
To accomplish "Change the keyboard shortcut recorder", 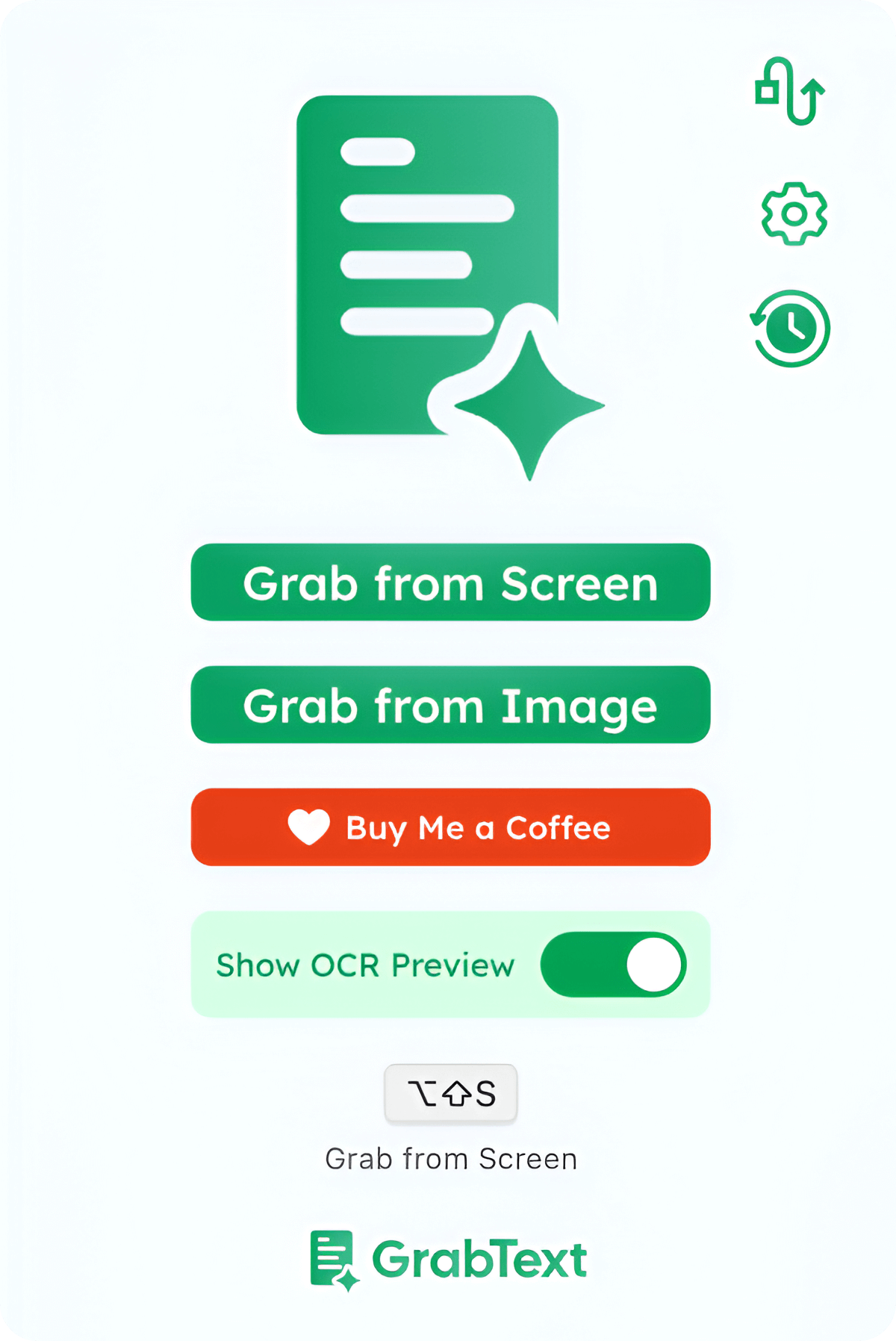I will (x=450, y=1094).
